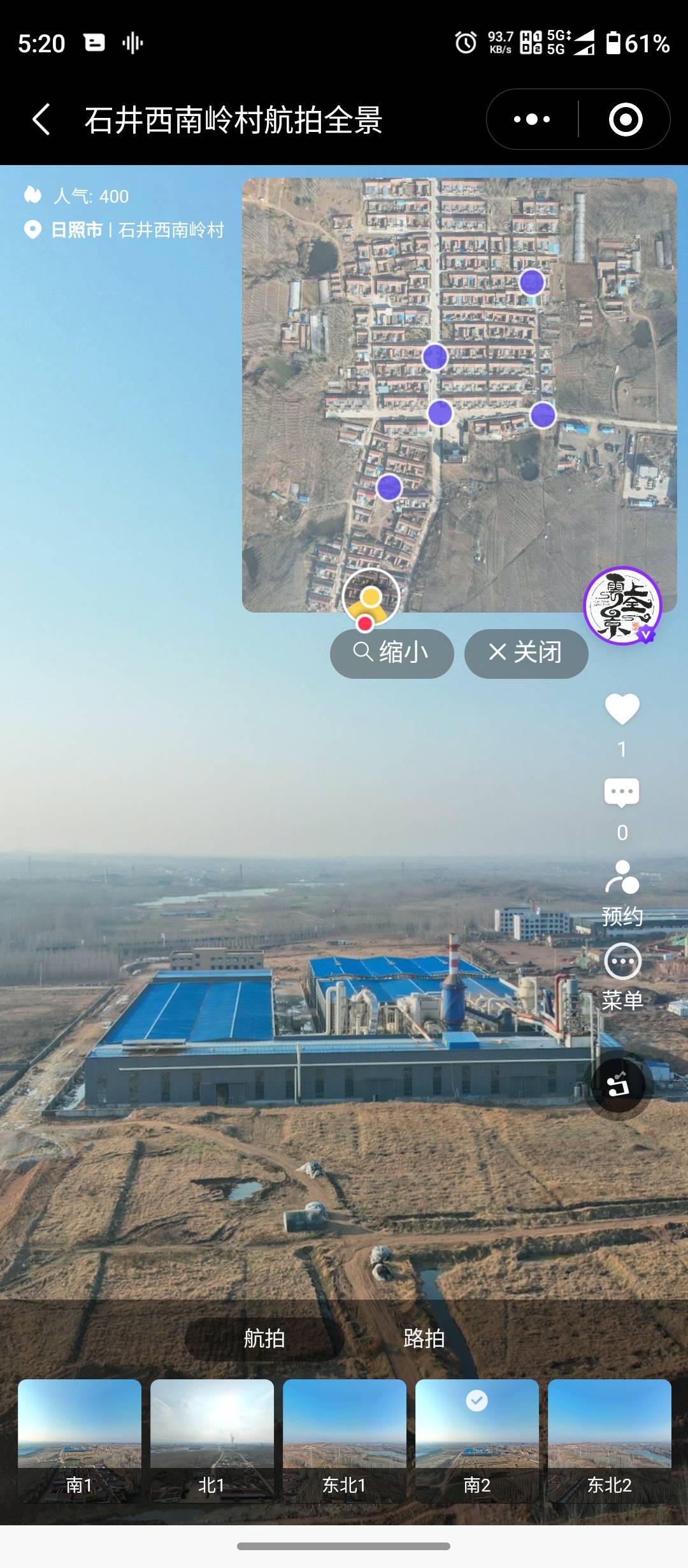
Task: Select the 北1 panorama thumbnail
Action: [212, 1441]
